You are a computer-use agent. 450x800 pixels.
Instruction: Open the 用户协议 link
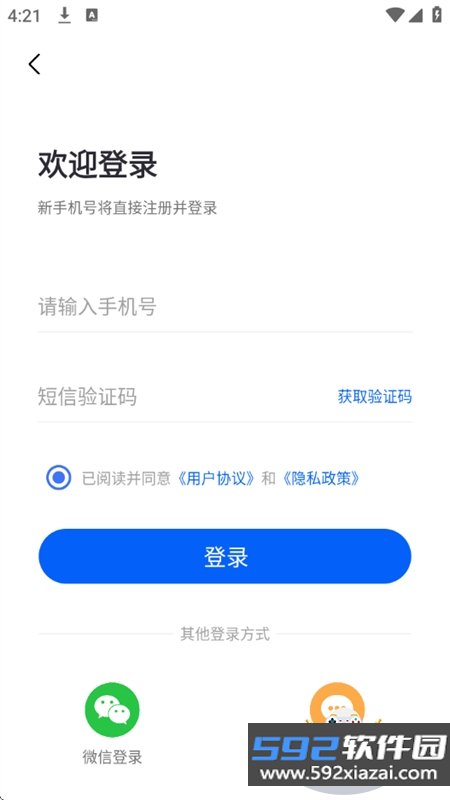point(216,479)
